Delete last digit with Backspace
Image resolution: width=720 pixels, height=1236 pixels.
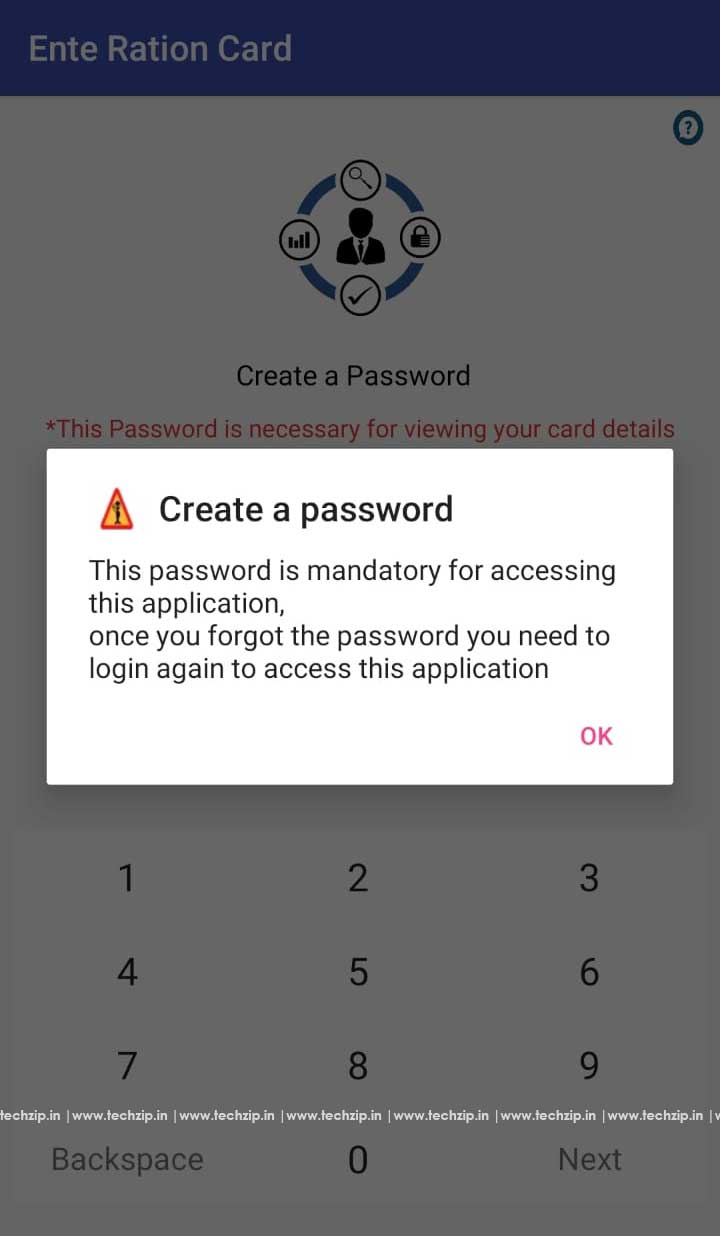127,1160
